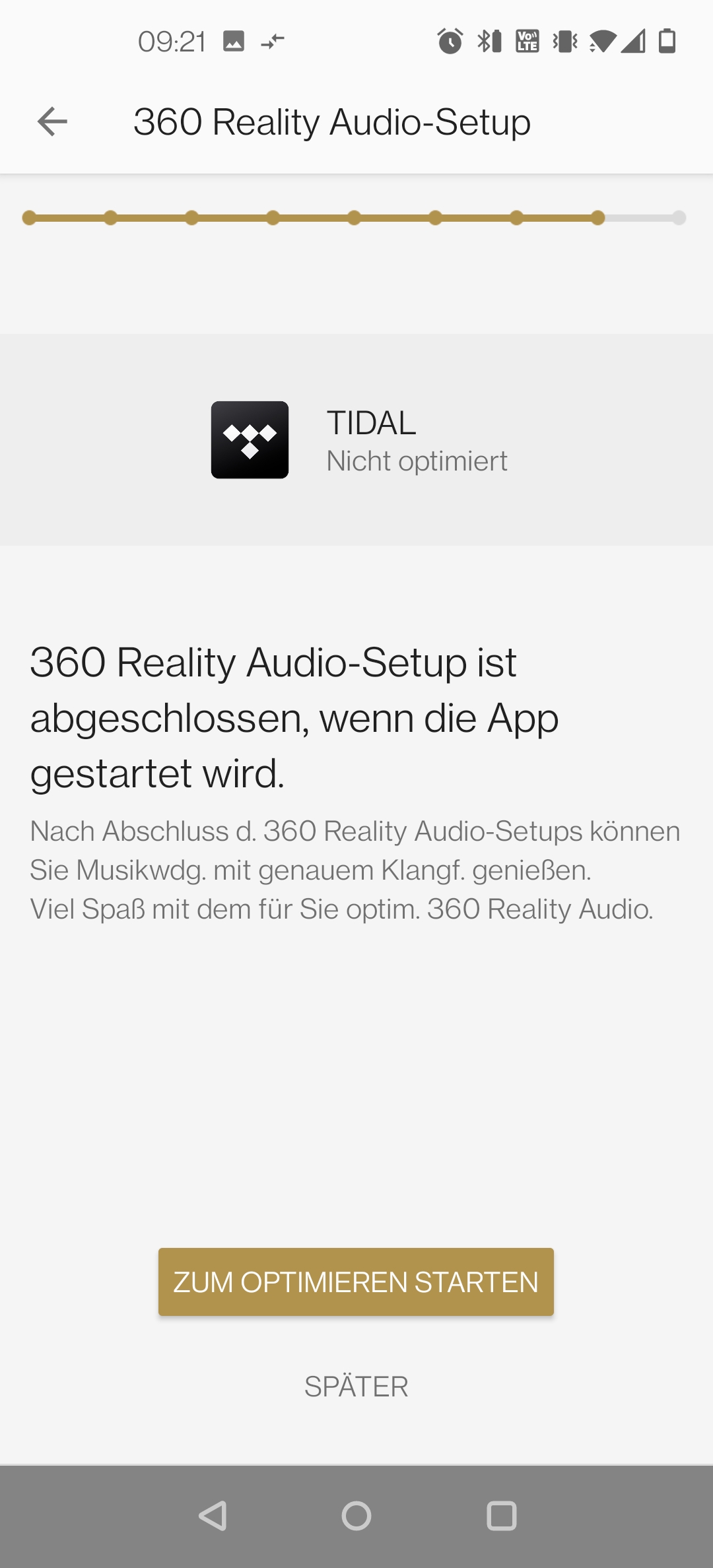Choose SPÄTER to skip for now
Viewport: 713px width, 1568px height.
356,1387
